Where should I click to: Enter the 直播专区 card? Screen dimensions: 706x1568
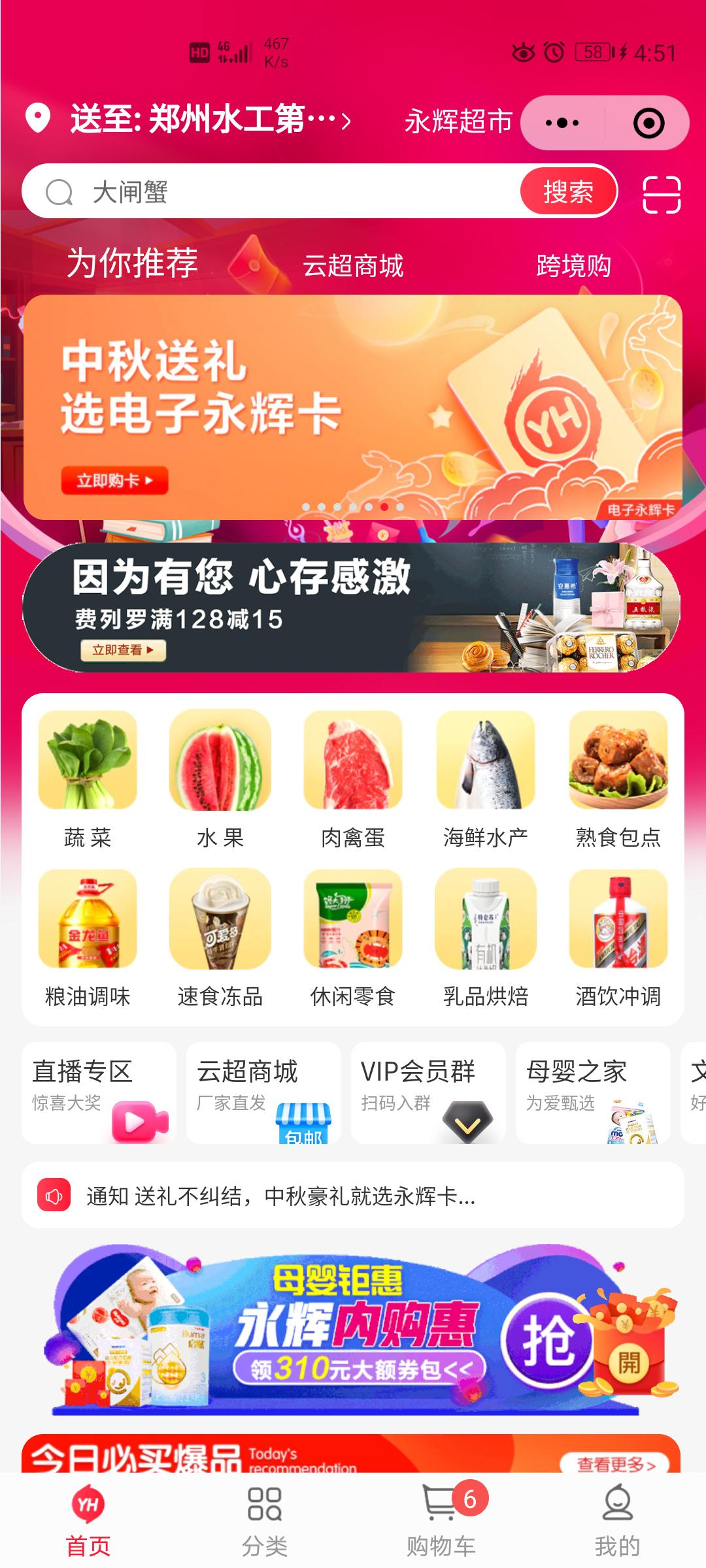tap(99, 1092)
